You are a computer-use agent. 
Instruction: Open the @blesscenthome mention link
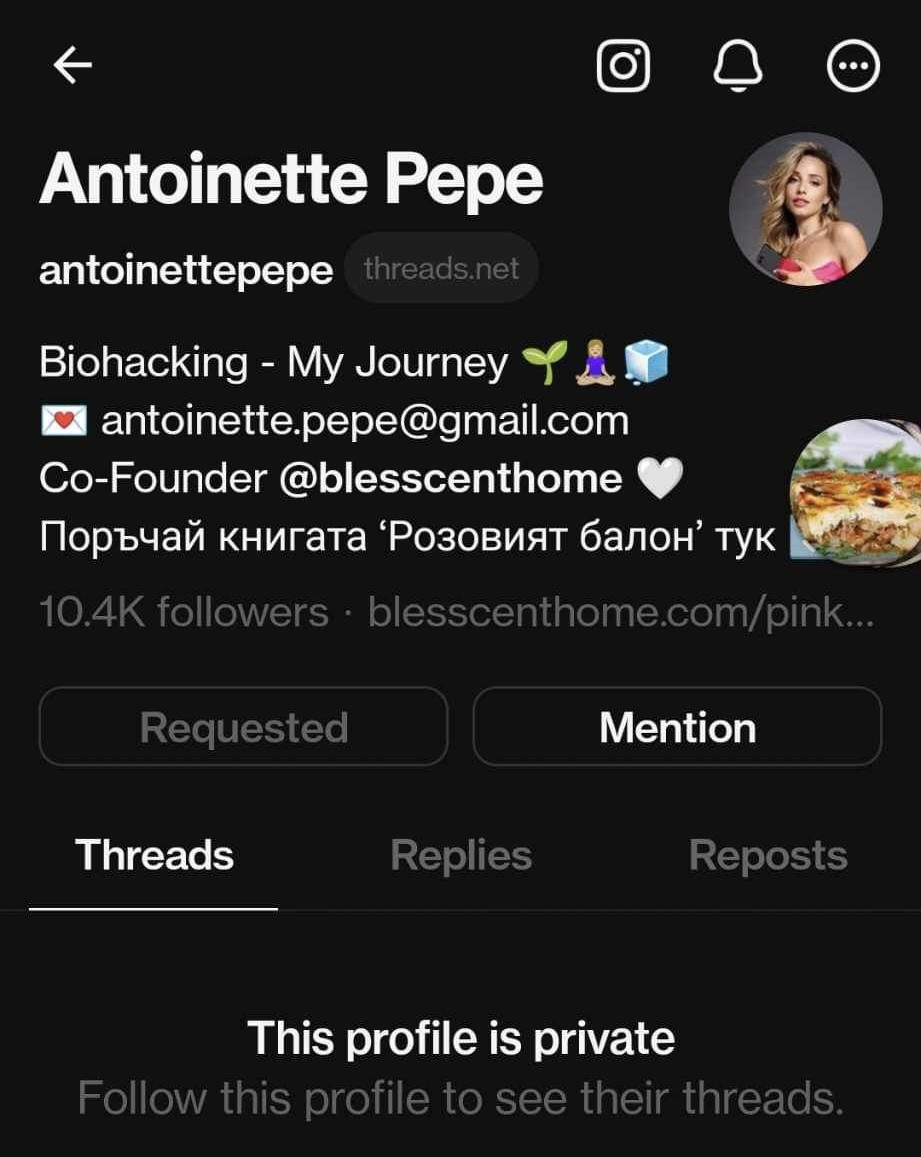(450, 479)
